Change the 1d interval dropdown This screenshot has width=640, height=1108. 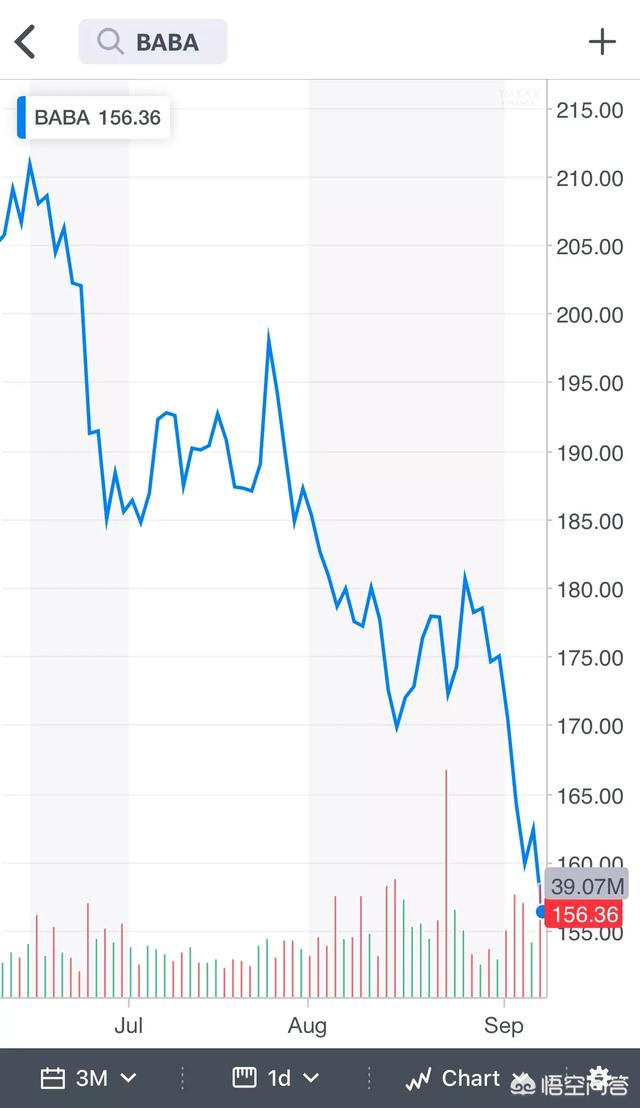click(x=275, y=1078)
